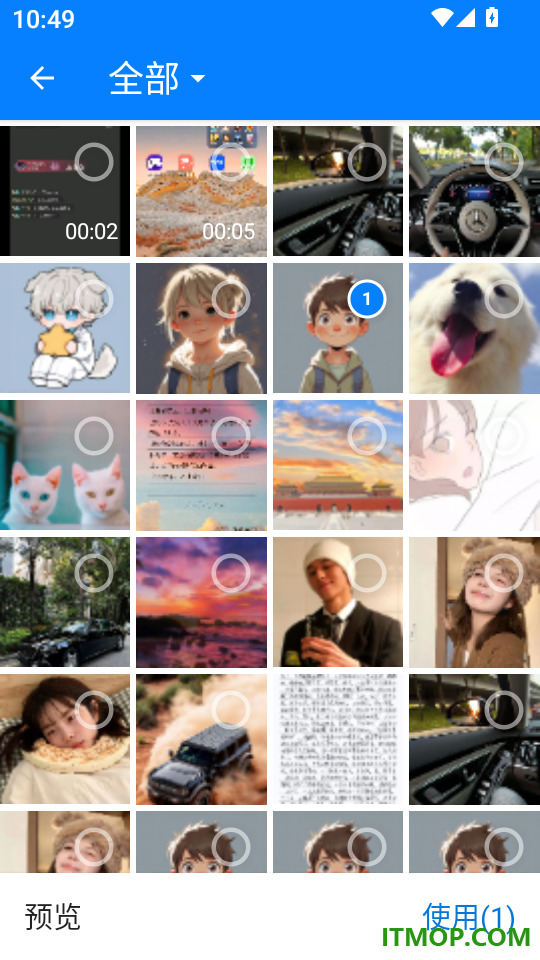Go back using the arrow icon
This screenshot has width=540, height=960.
coord(42,78)
